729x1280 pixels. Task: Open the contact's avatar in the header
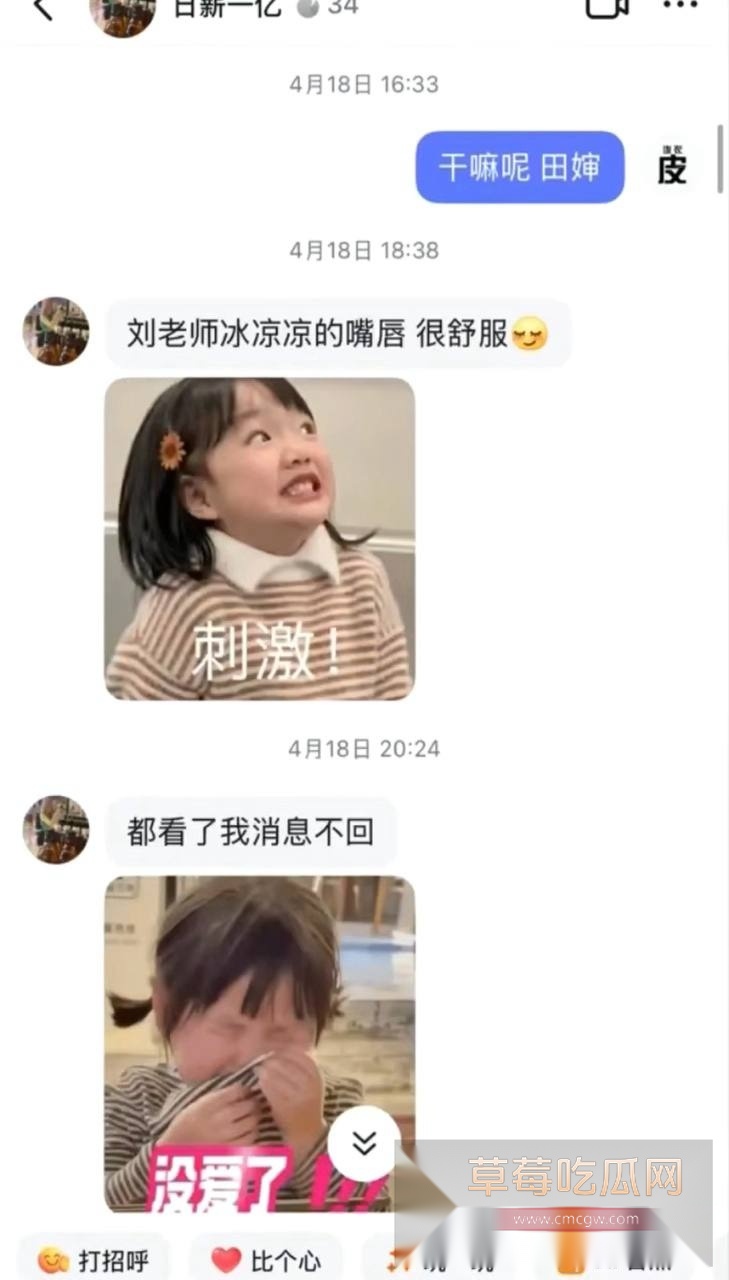tap(123, 12)
